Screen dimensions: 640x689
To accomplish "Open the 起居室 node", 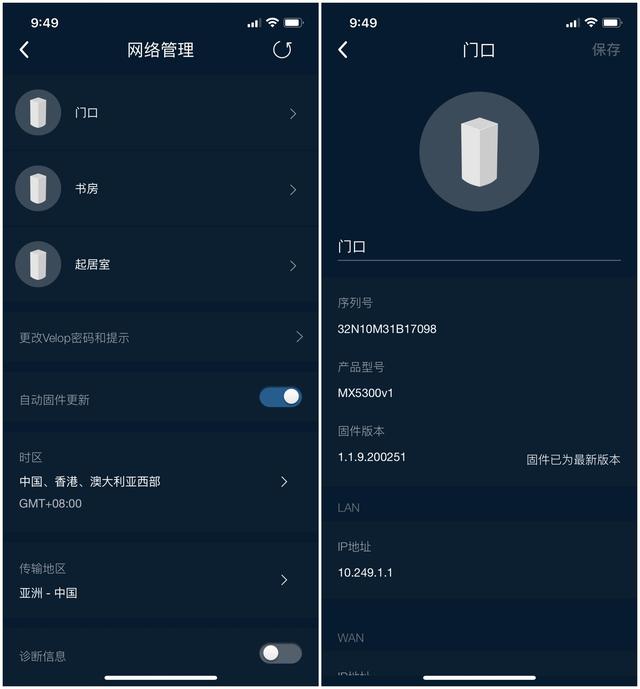I will 158,265.
